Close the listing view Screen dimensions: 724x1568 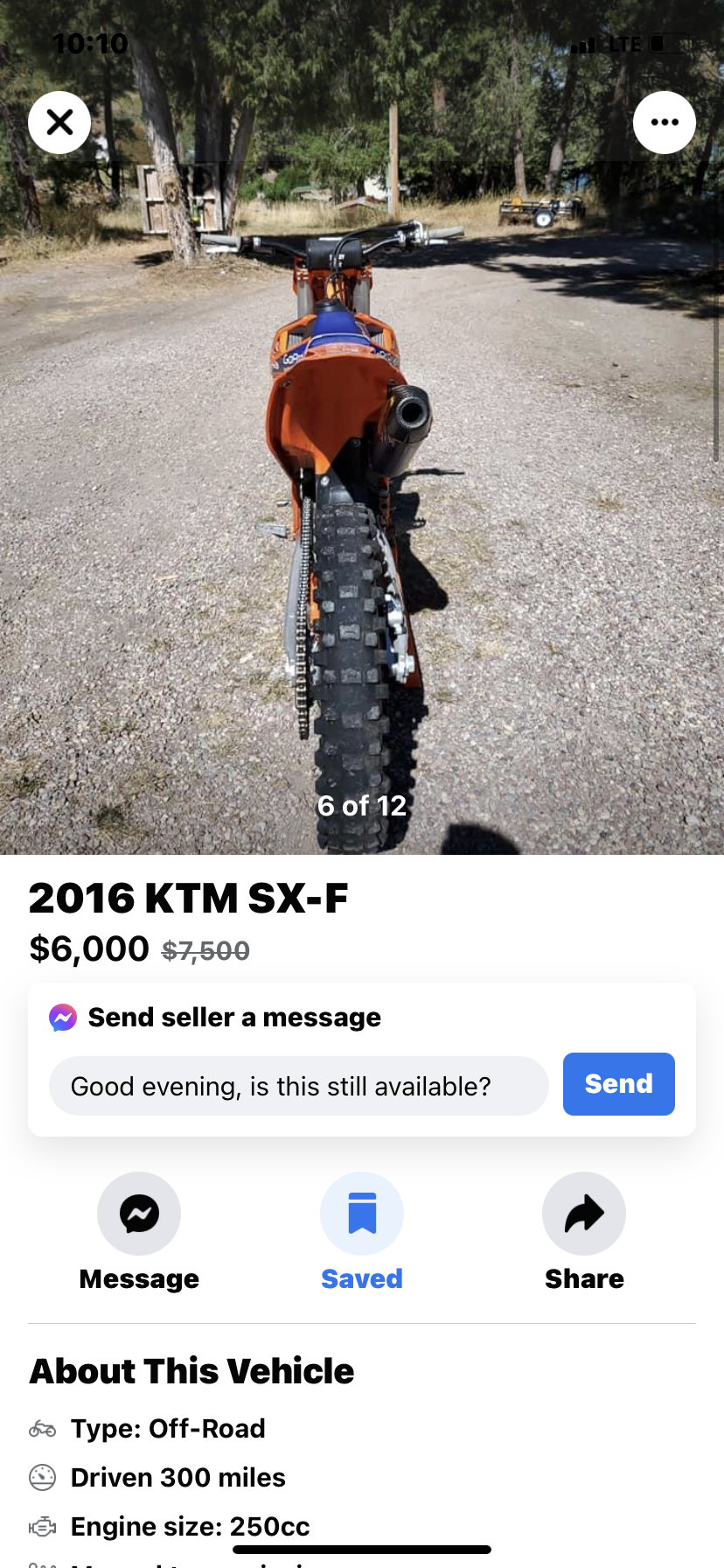click(59, 122)
